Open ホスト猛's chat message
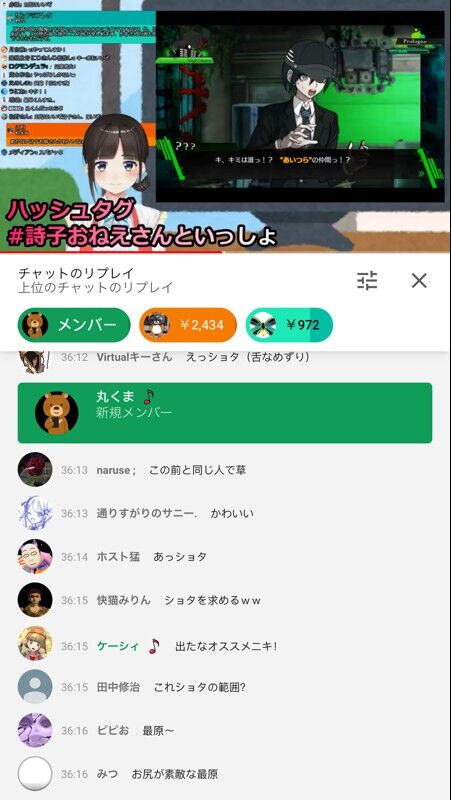 point(225,557)
